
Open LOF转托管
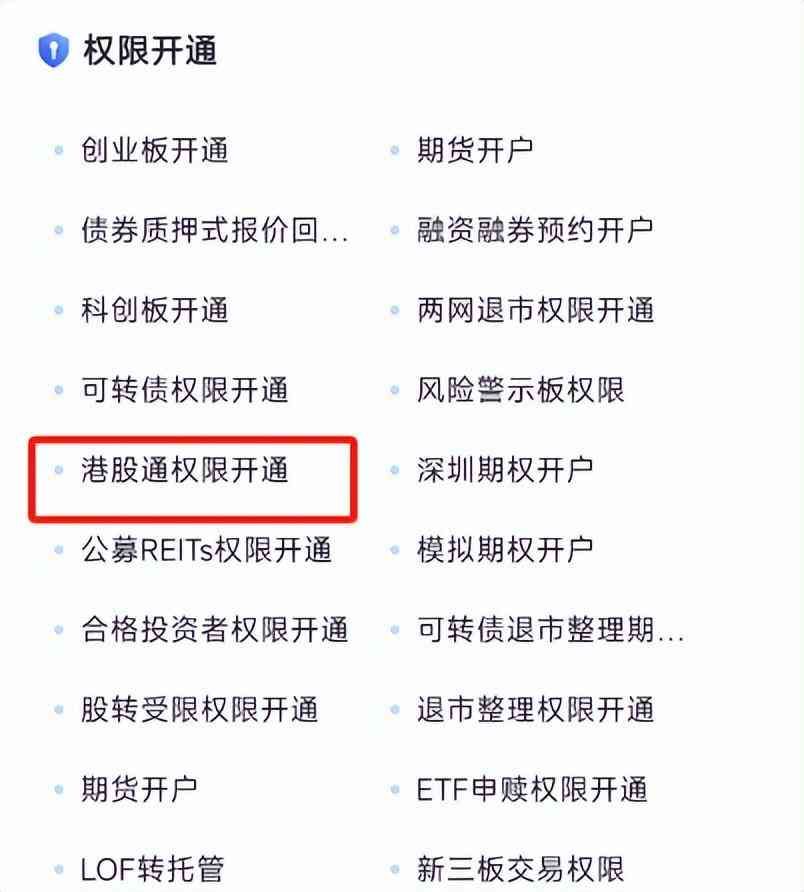(153, 867)
